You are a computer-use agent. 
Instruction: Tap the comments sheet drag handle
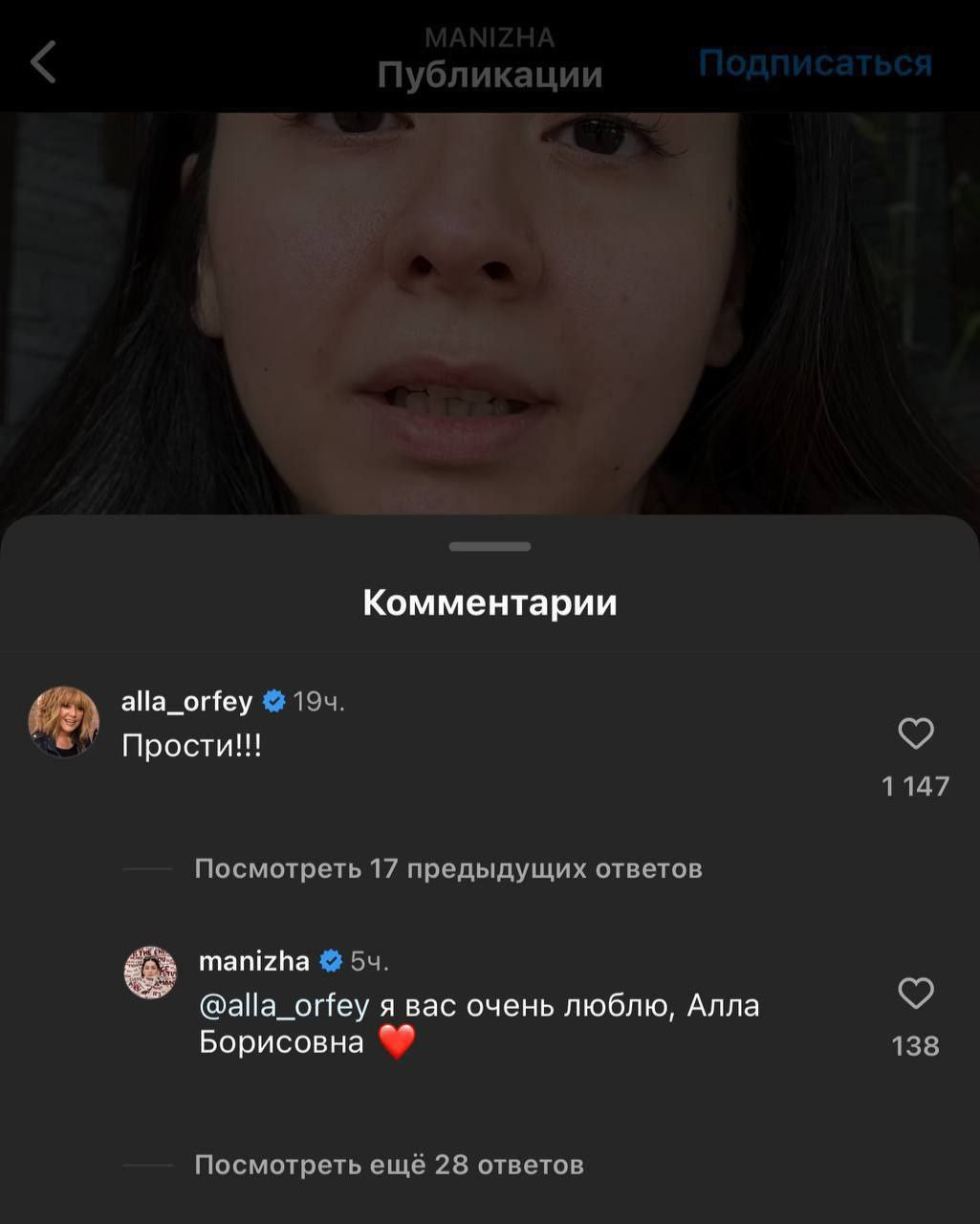490,547
